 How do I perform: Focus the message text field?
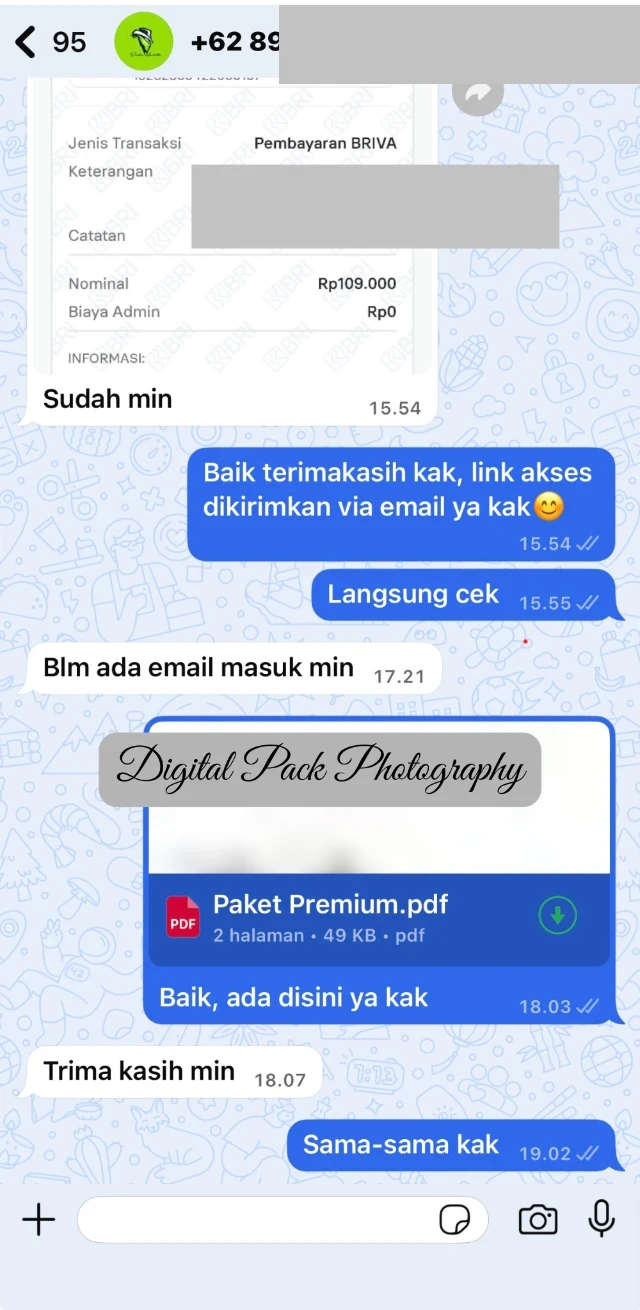[x=255, y=1219]
